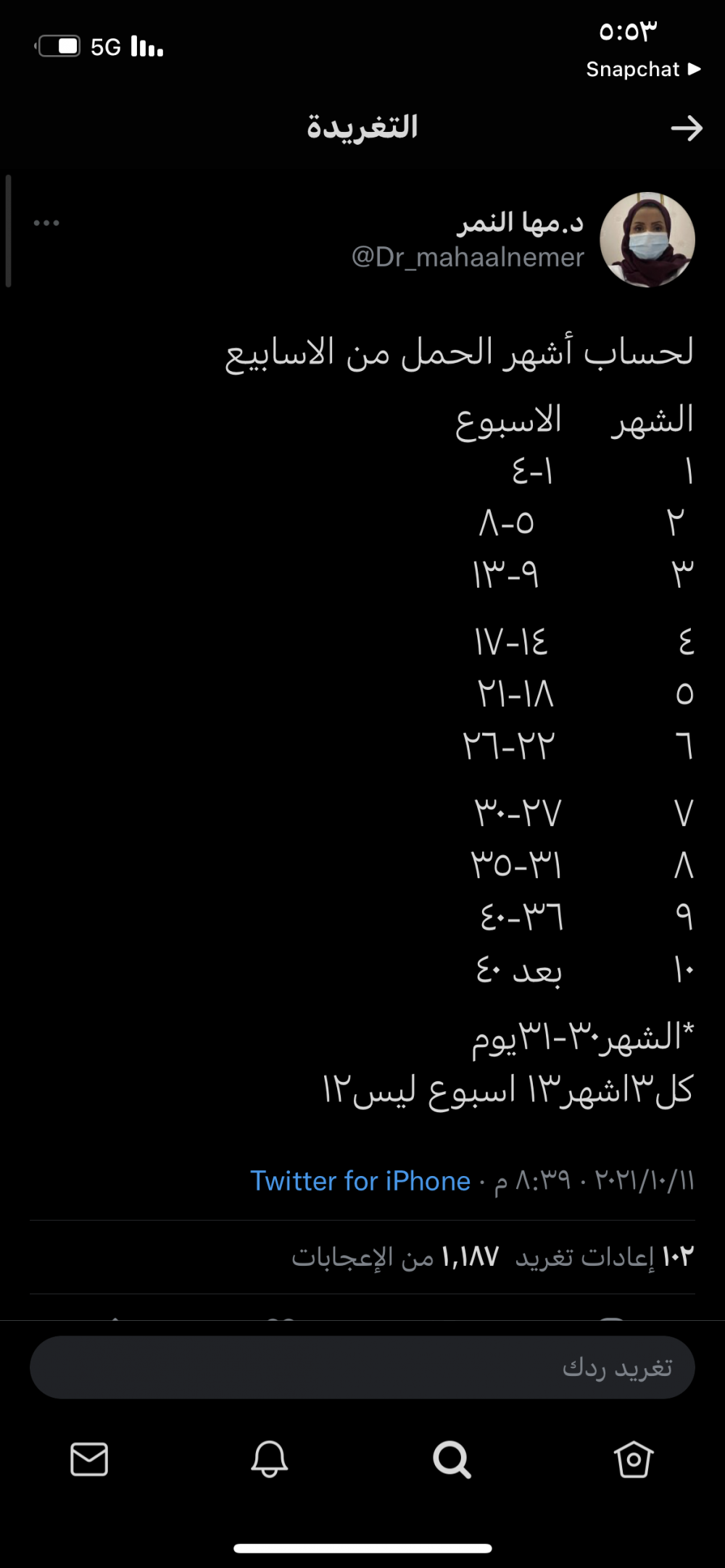Open the notifications bell tab
This screenshot has height=1568, width=725.
[x=270, y=1459]
